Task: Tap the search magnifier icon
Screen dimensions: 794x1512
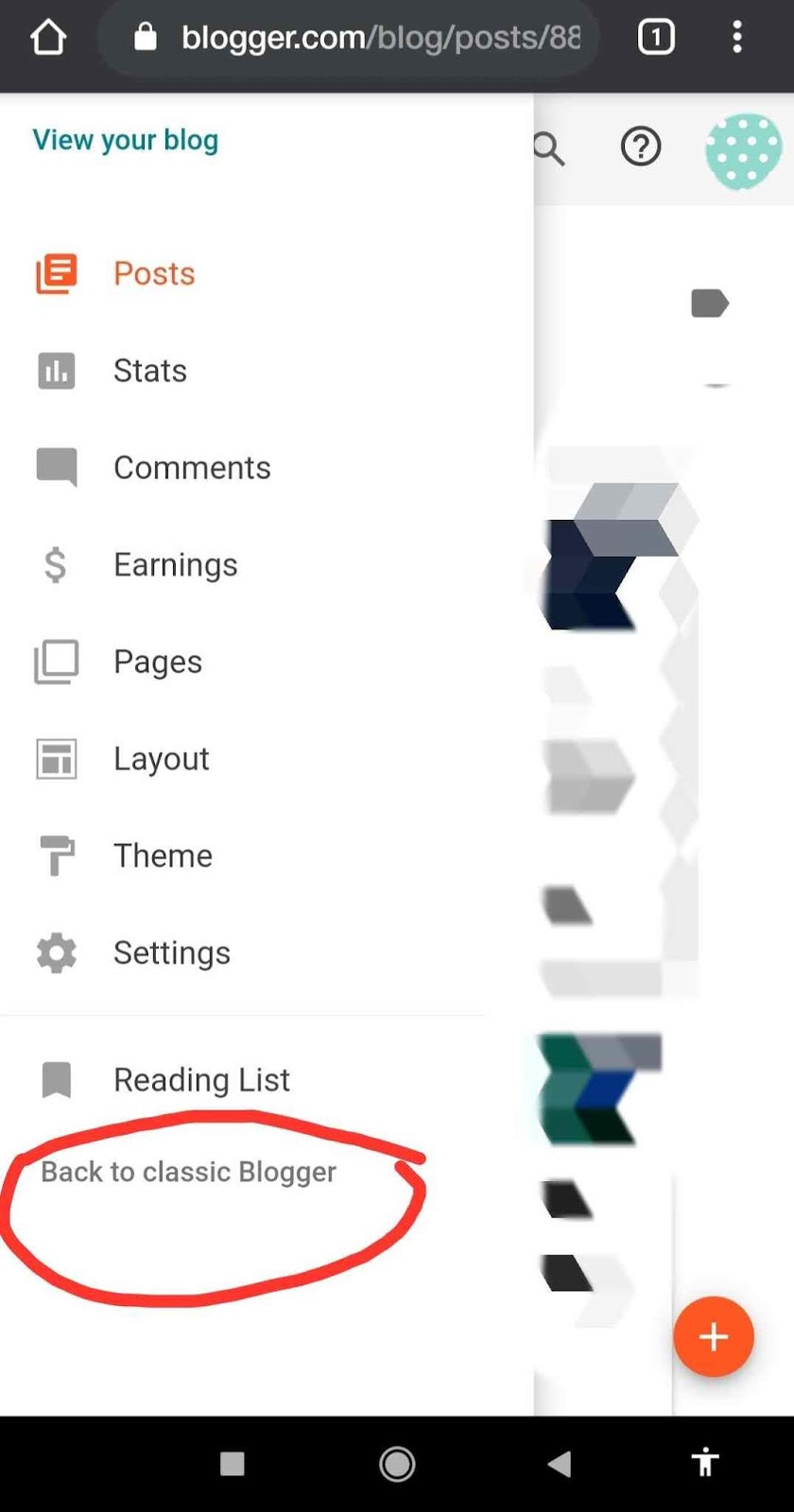Action: tap(549, 148)
